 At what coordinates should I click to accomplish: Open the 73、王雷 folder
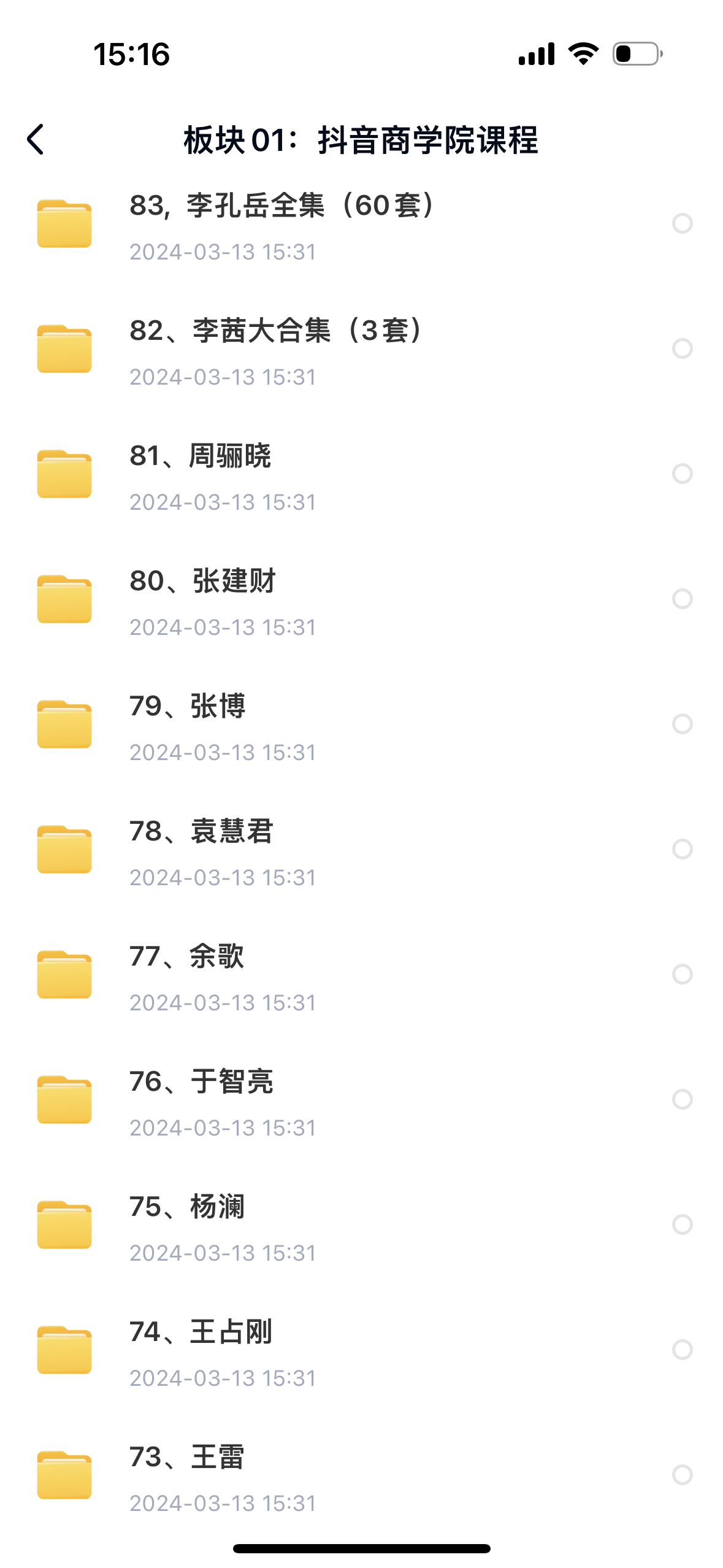tap(188, 1458)
